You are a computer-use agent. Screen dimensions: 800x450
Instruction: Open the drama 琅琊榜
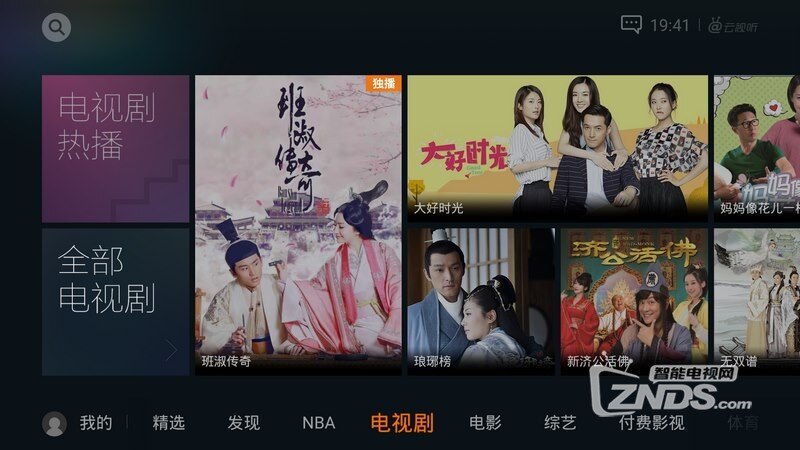click(481, 302)
